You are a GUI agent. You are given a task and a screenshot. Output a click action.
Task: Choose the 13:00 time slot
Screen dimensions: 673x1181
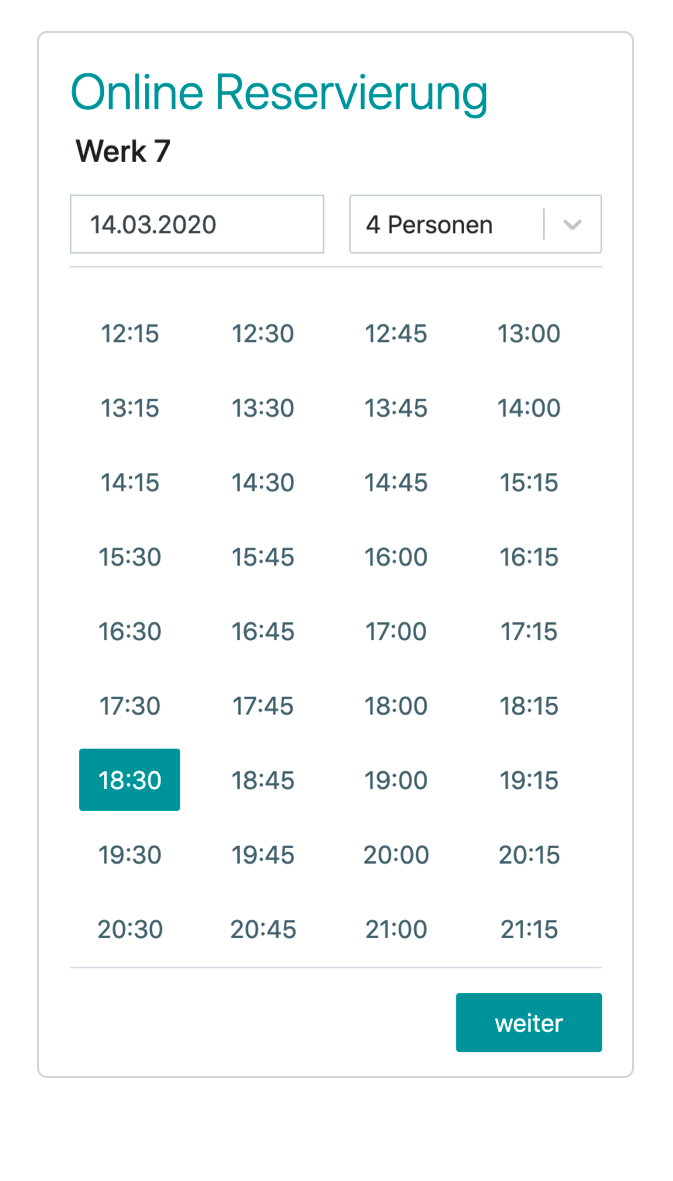pos(529,334)
